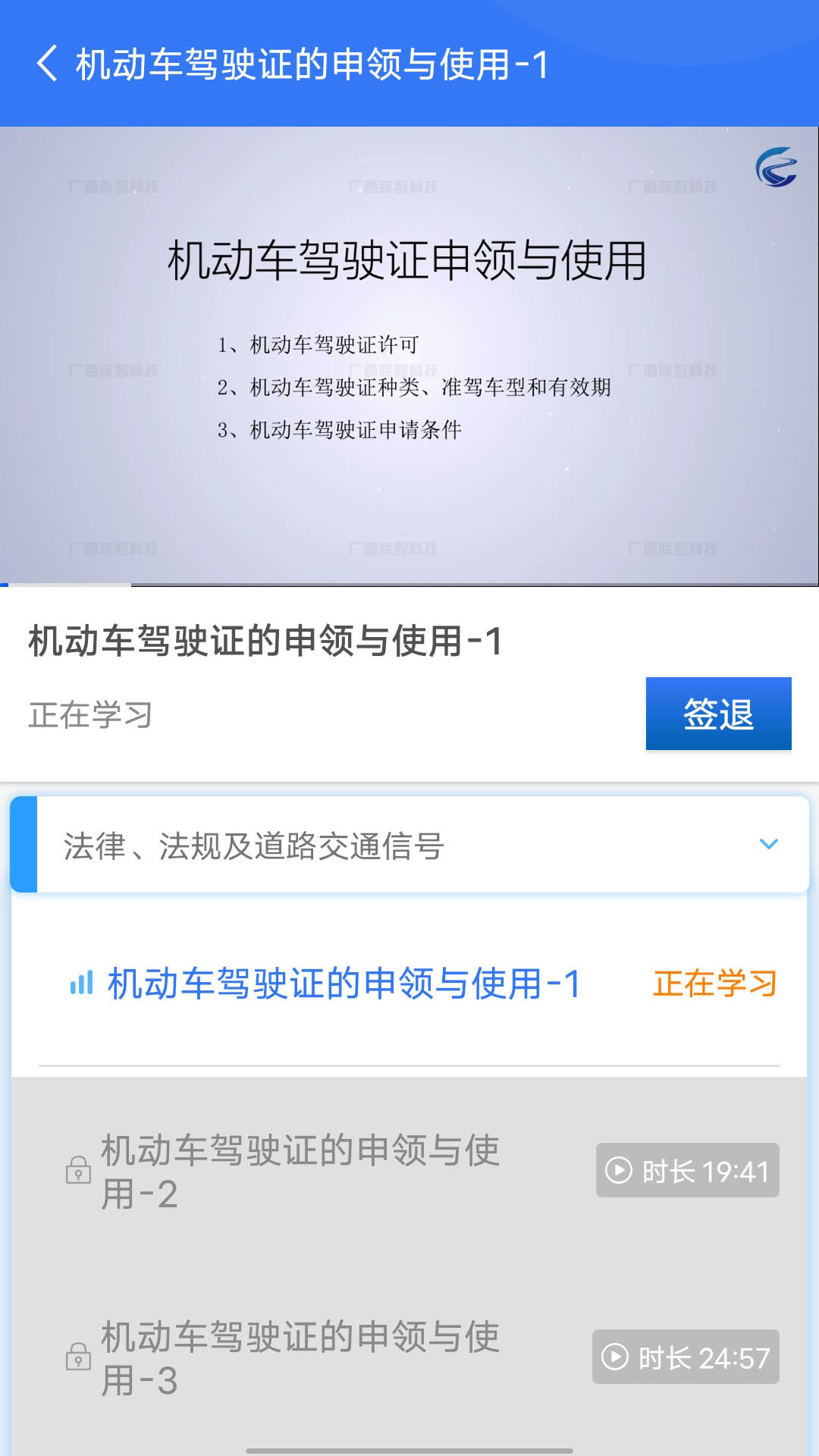819x1456 pixels.
Task: Tap the 签退 sign-out button
Action: click(717, 714)
